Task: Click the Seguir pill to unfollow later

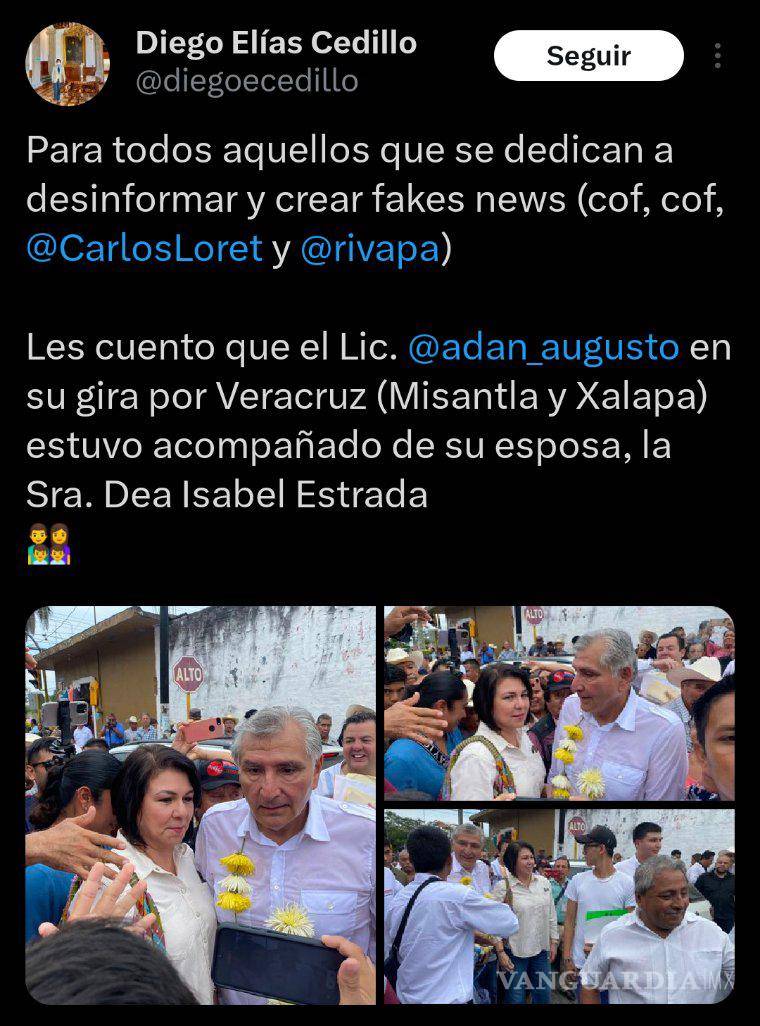Action: point(587,56)
